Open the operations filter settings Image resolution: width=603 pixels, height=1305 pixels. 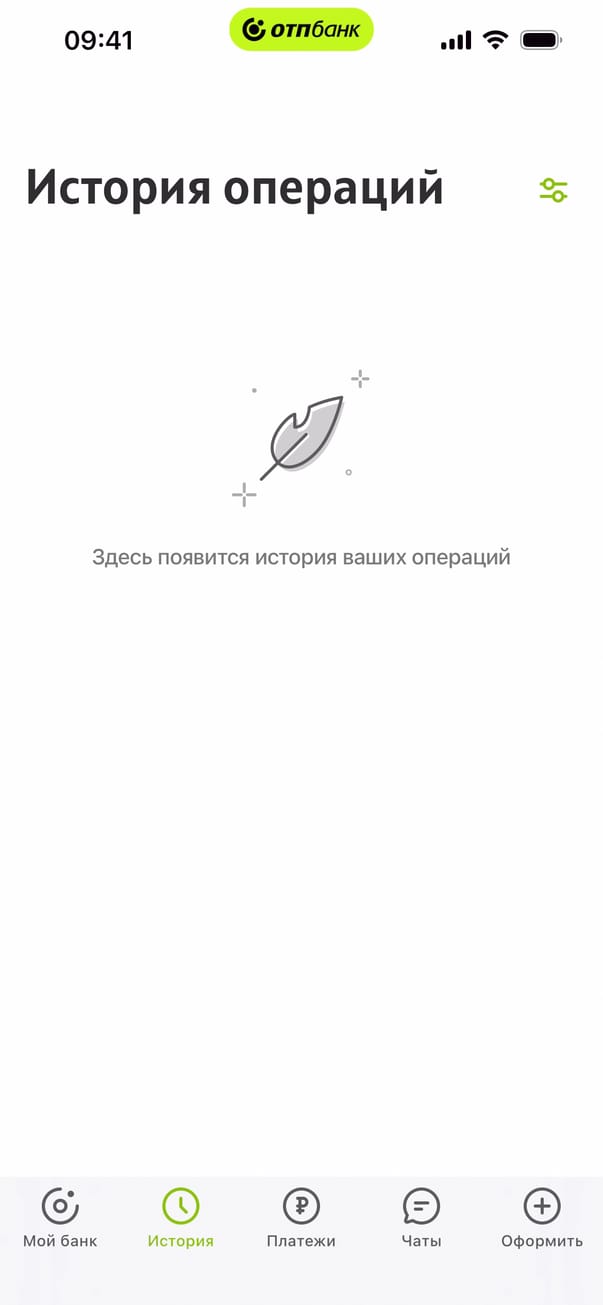point(553,190)
